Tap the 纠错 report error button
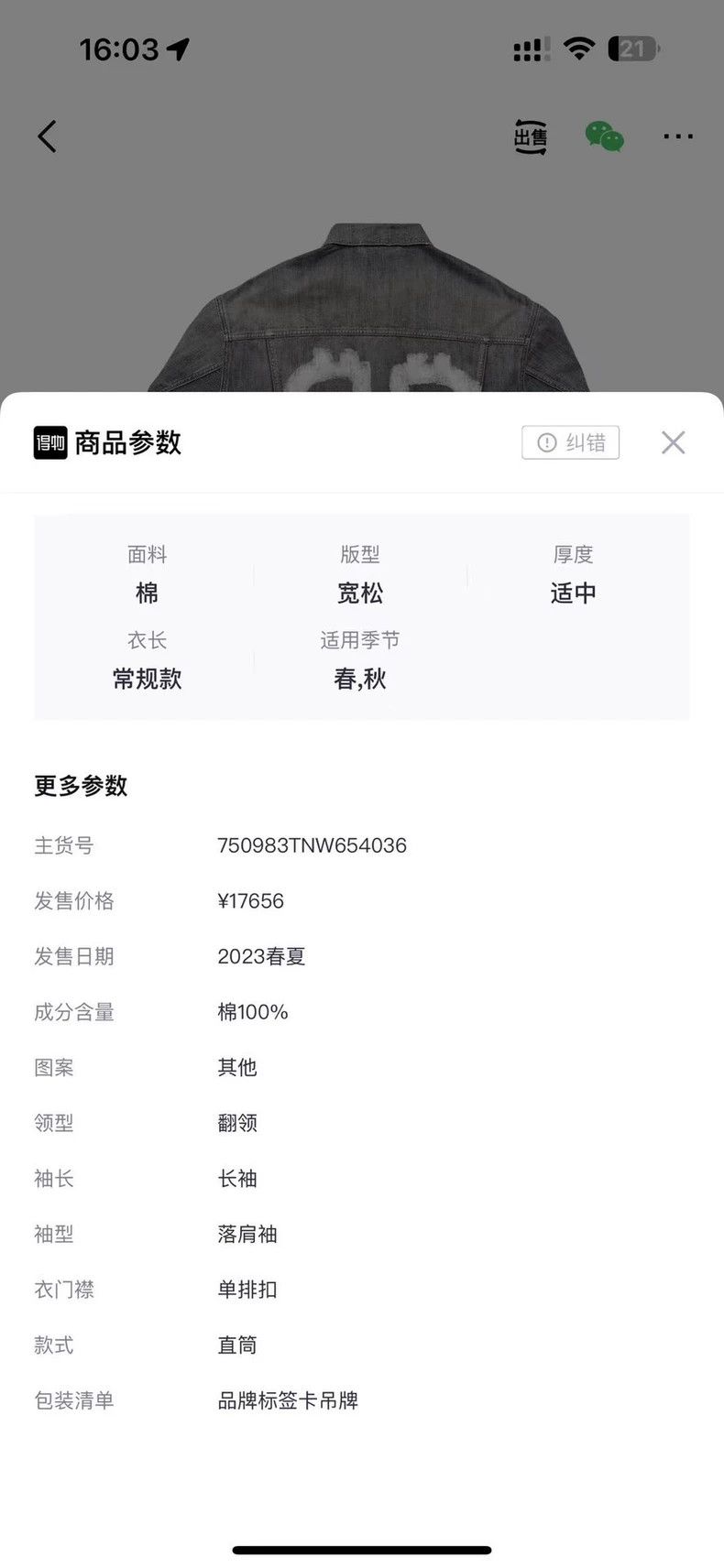Image resolution: width=724 pixels, height=1568 pixels. coord(571,442)
